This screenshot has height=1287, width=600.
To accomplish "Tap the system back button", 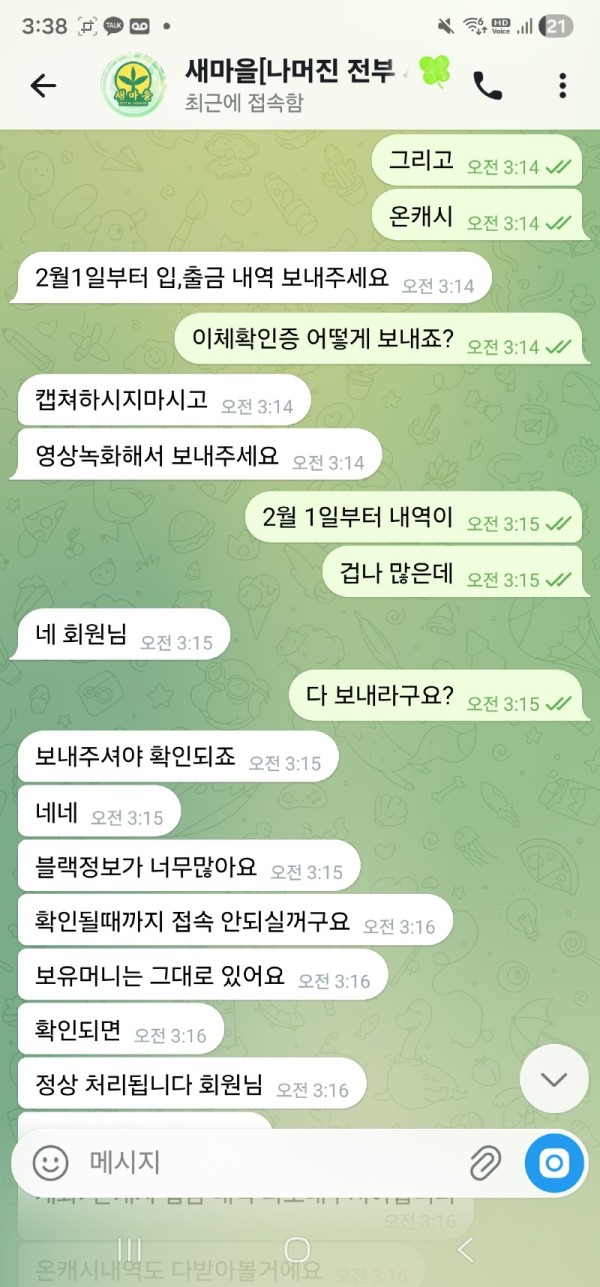I will pos(465,1249).
